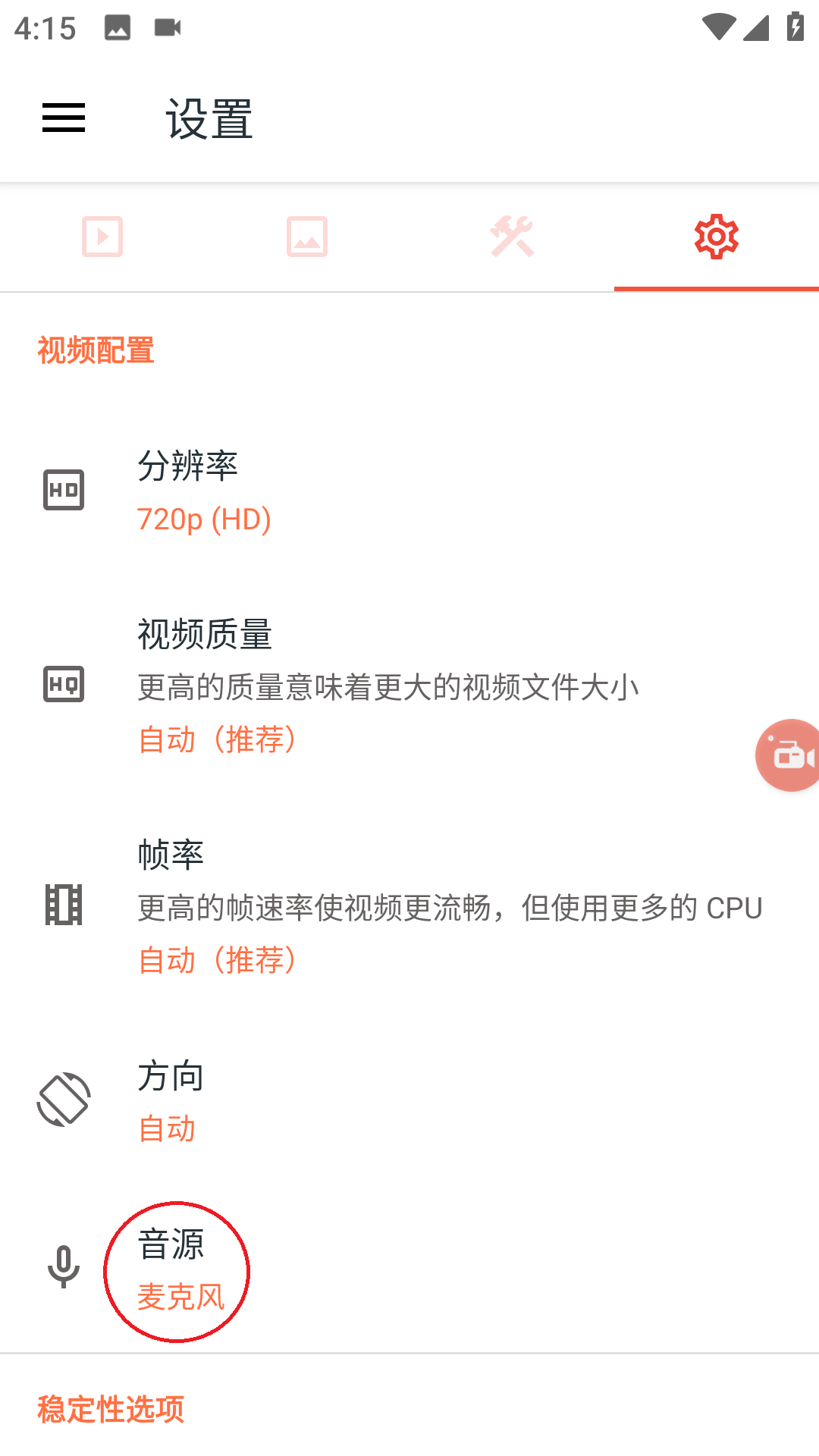The image size is (819, 1456).
Task: Open the settings gear tab
Action: pyautogui.click(x=716, y=237)
